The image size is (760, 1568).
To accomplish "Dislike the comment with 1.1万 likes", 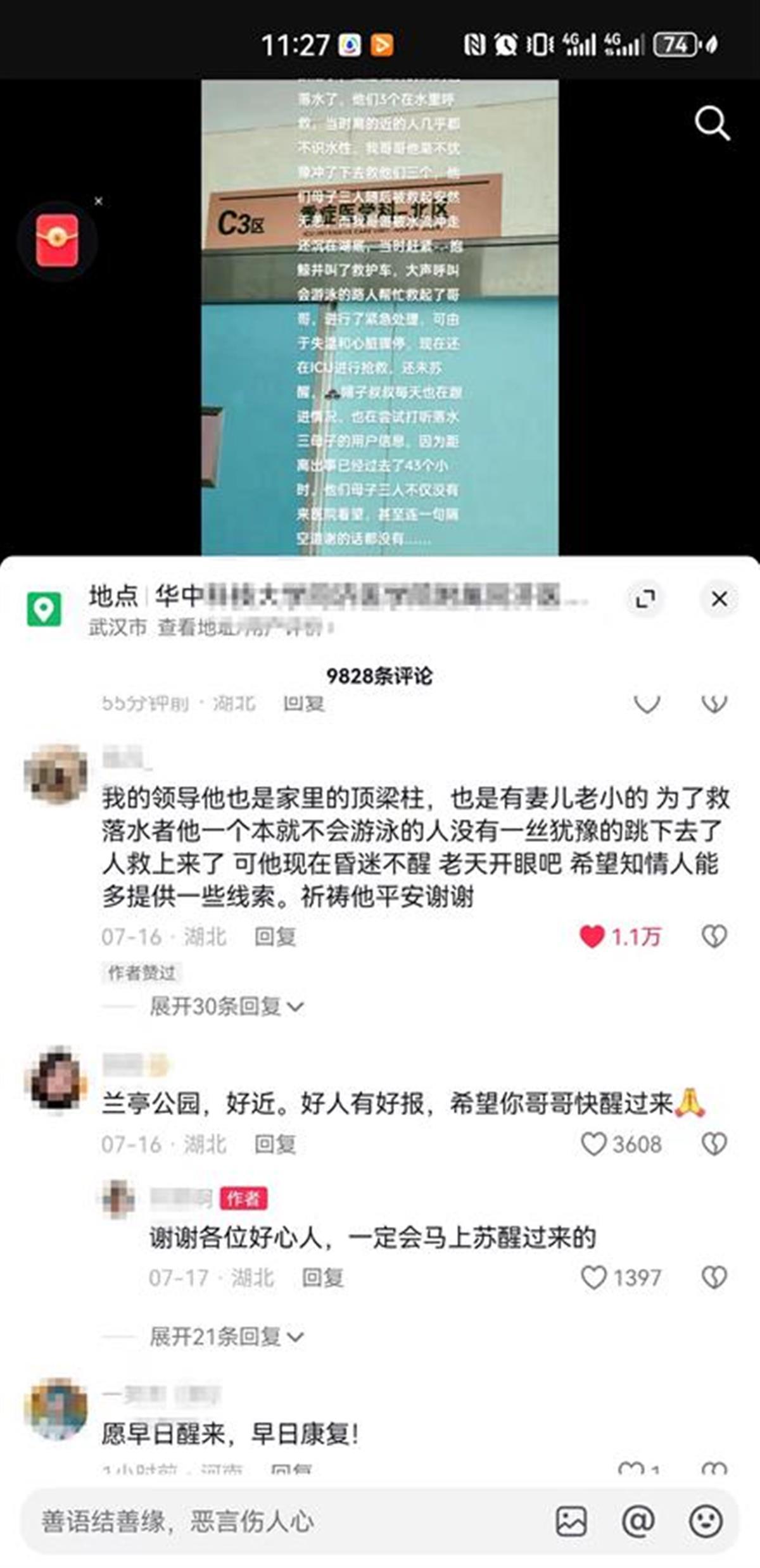I will pos(714,936).
